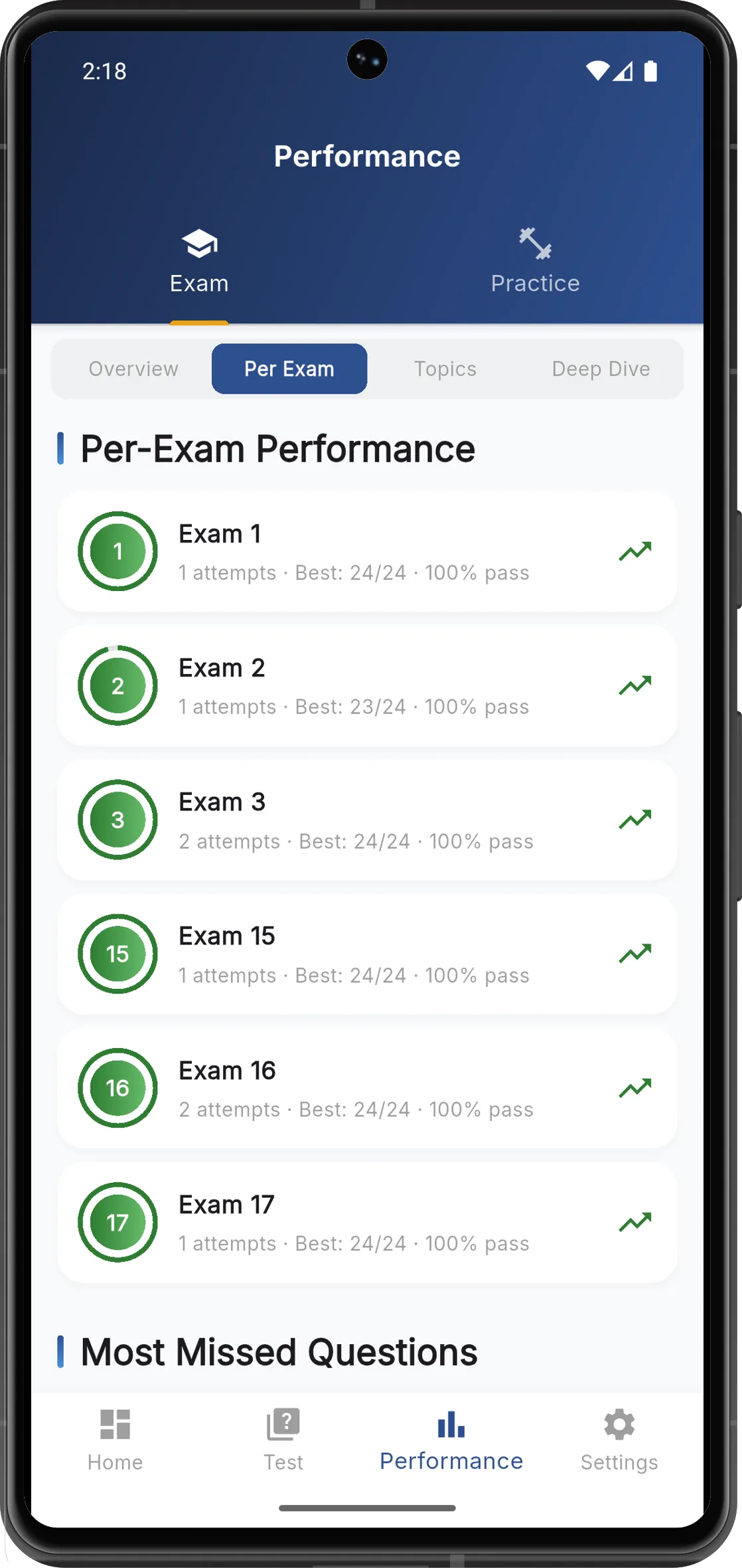The width and height of the screenshot is (742, 1568).
Task: Open the Exam 16 performance card
Action: (366, 1088)
